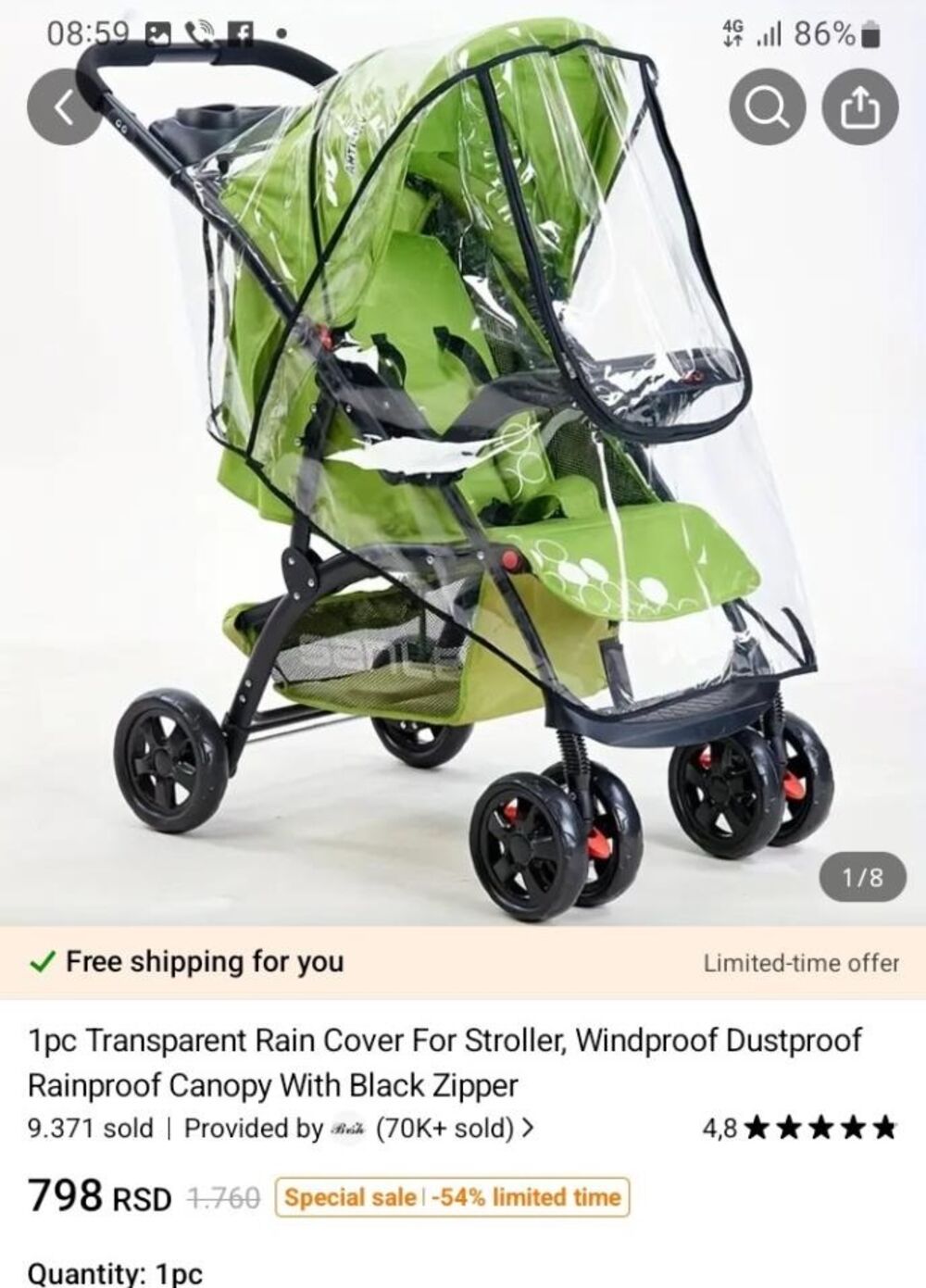This screenshot has width=926, height=1288.
Task: Open search with the magnifier icon
Action: coord(766,108)
